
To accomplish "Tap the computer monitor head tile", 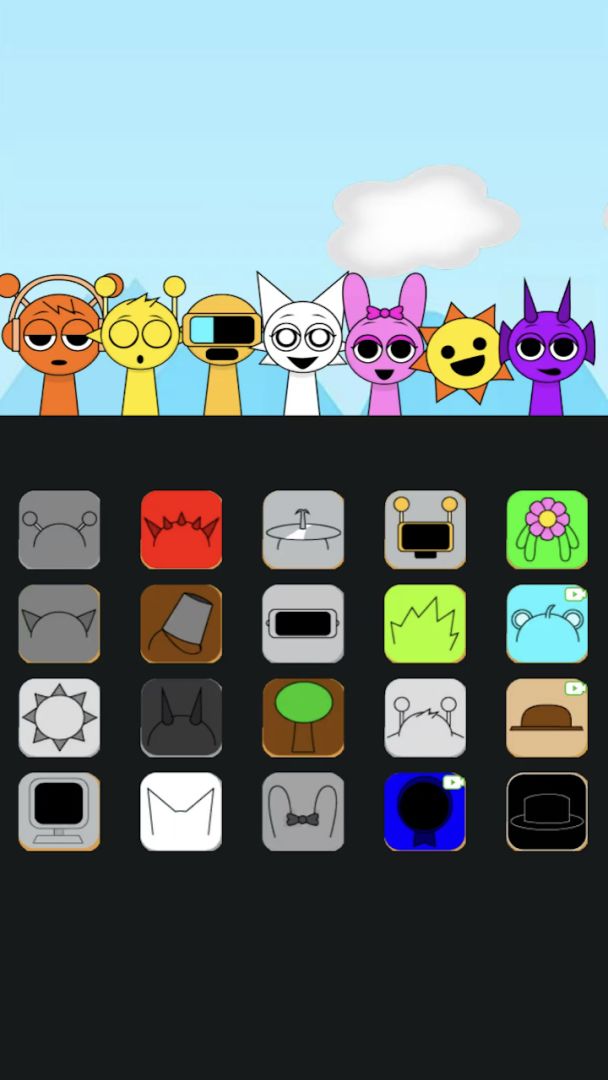I will [x=59, y=811].
